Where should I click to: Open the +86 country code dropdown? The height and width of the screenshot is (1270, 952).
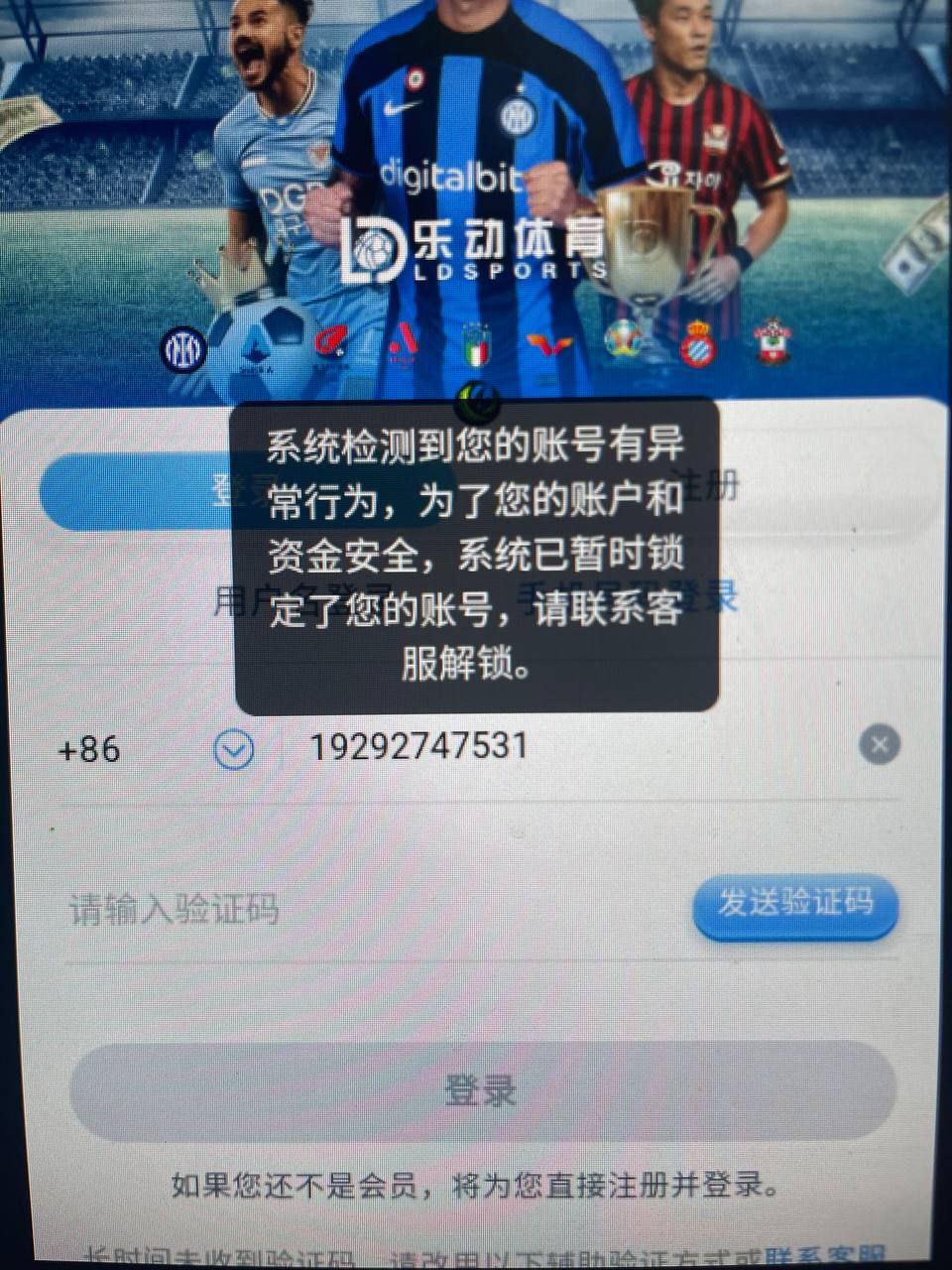point(234,750)
